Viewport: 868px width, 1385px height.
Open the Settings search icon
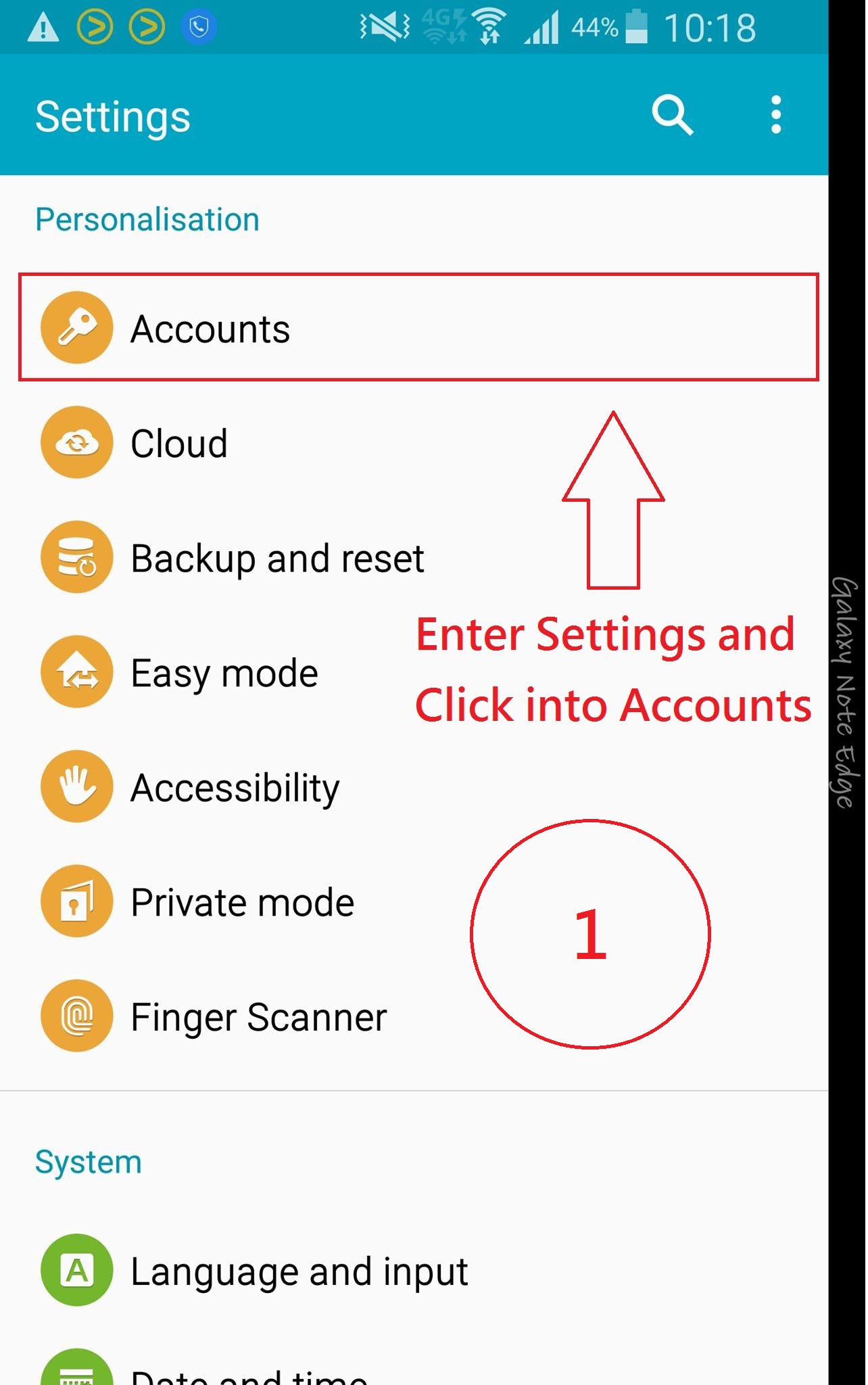coord(672,116)
